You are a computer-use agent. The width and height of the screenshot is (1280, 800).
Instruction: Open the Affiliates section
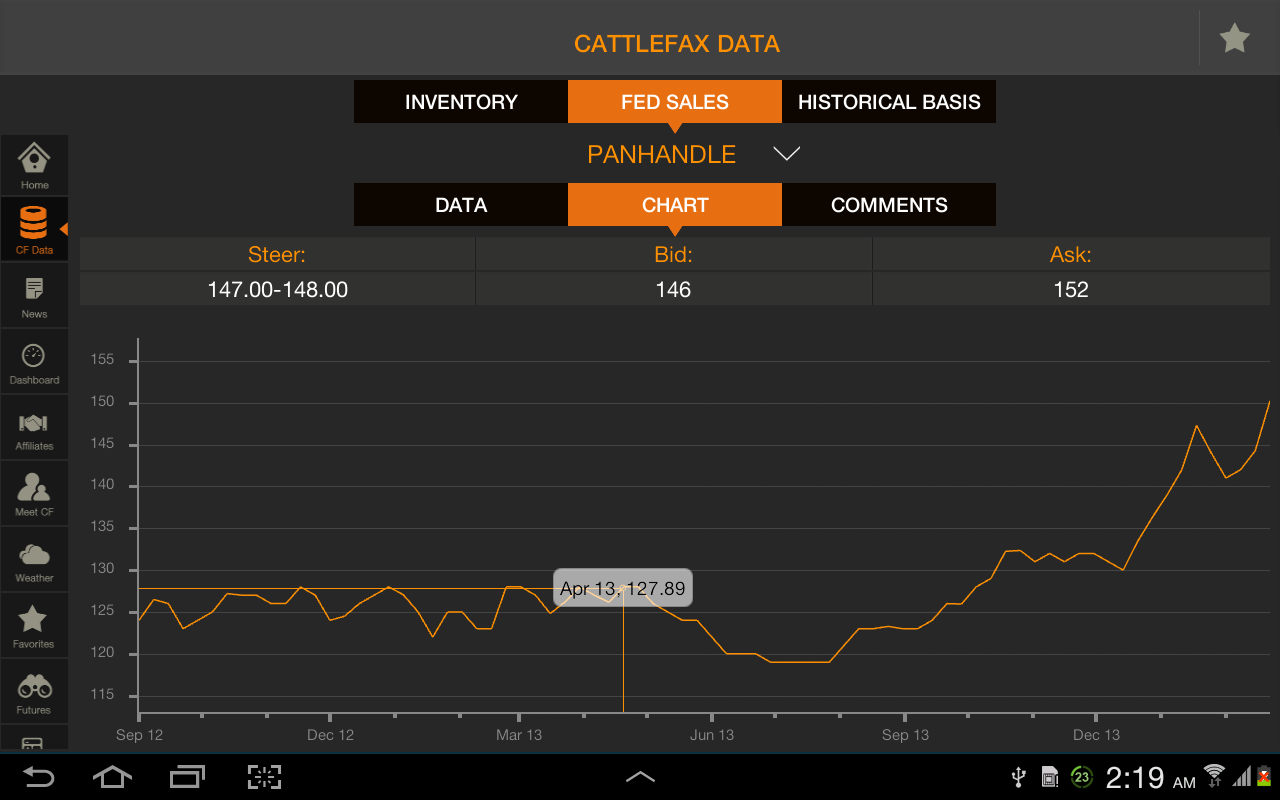click(34, 428)
